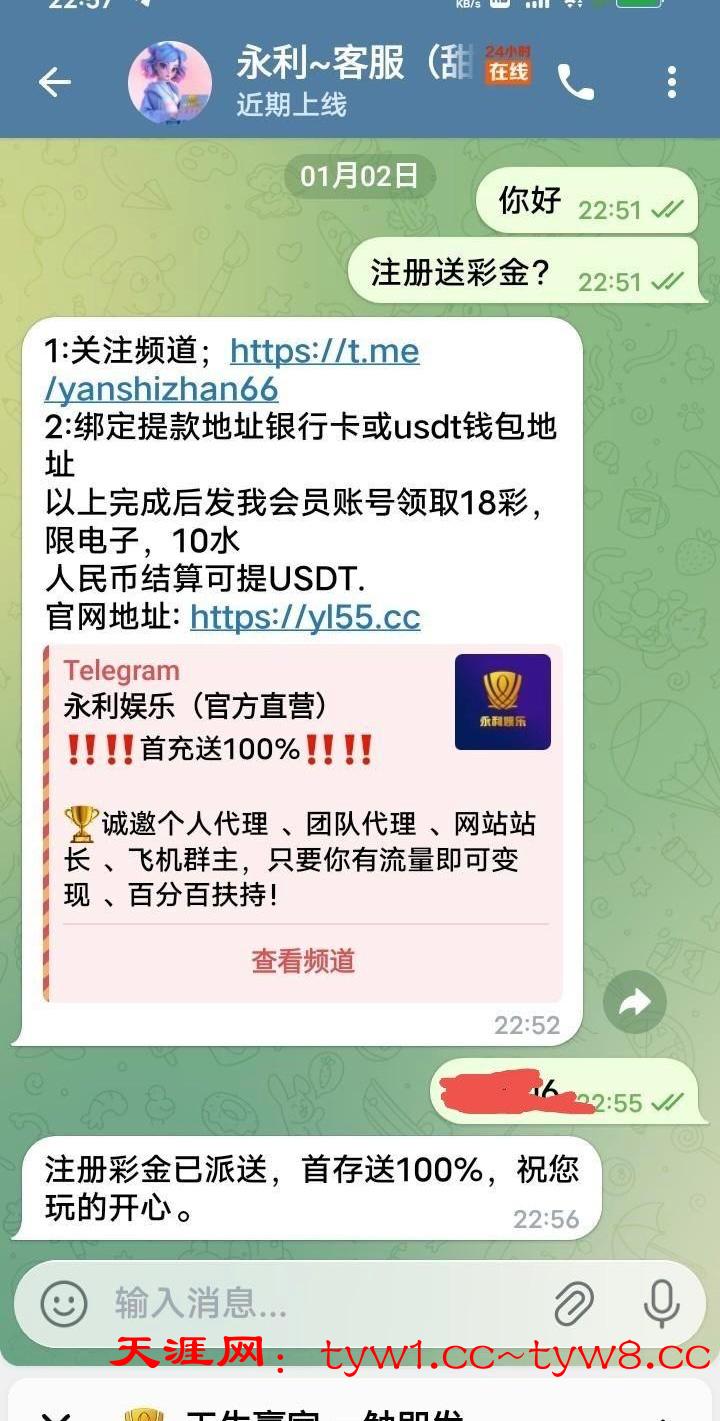Forward the message with the share arrow

tap(635, 1002)
